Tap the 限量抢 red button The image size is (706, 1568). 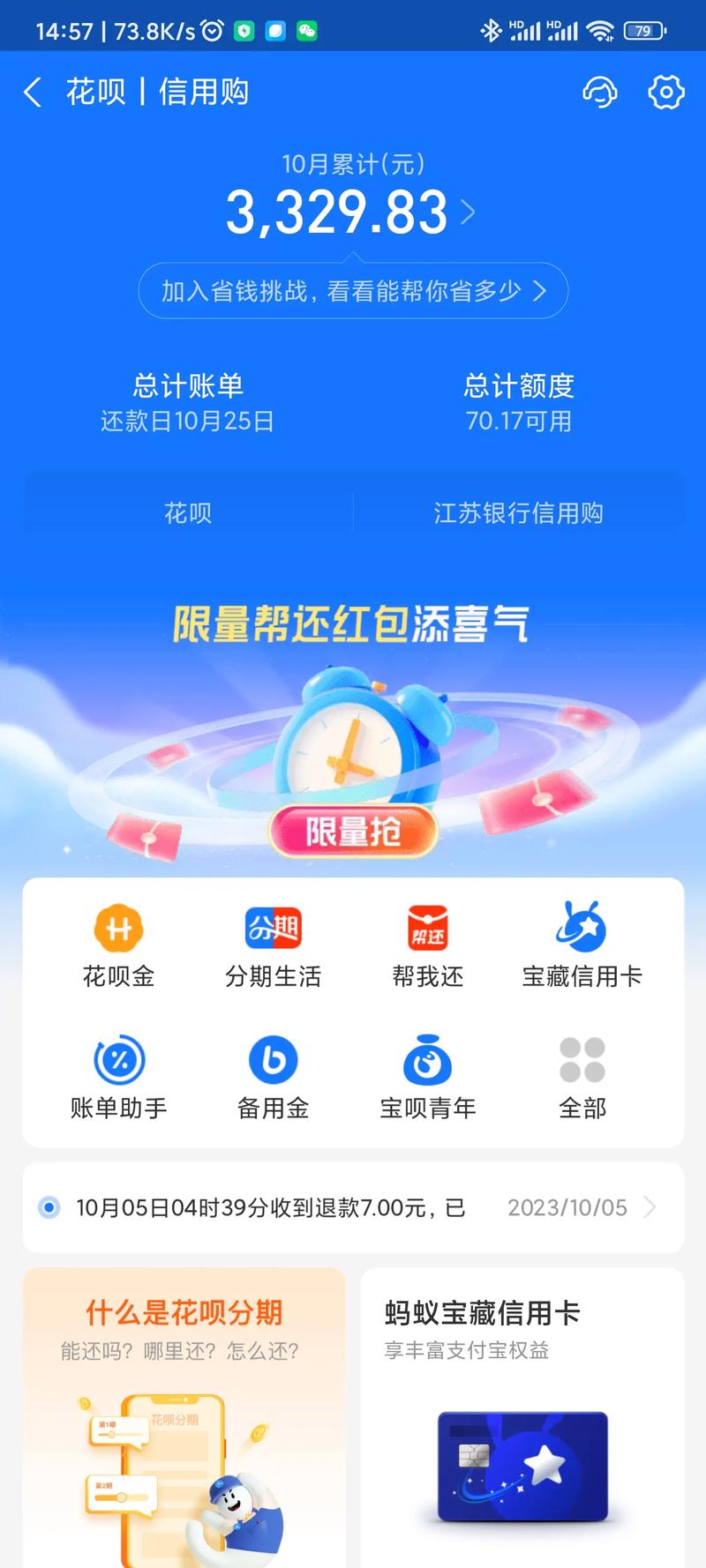(x=353, y=831)
